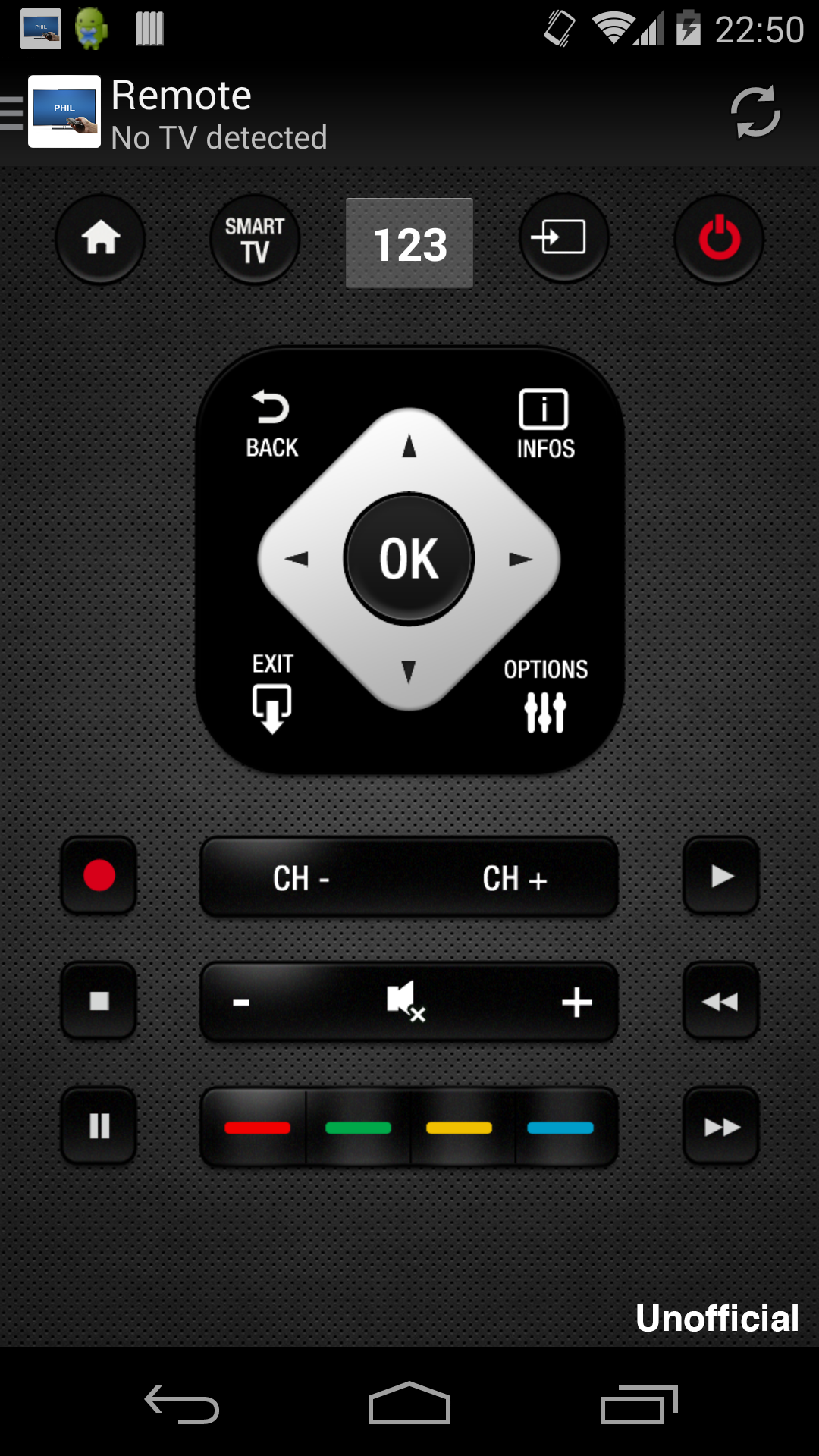Screen dimensions: 819x1456
Task: Select the input source button
Action: pos(563,238)
